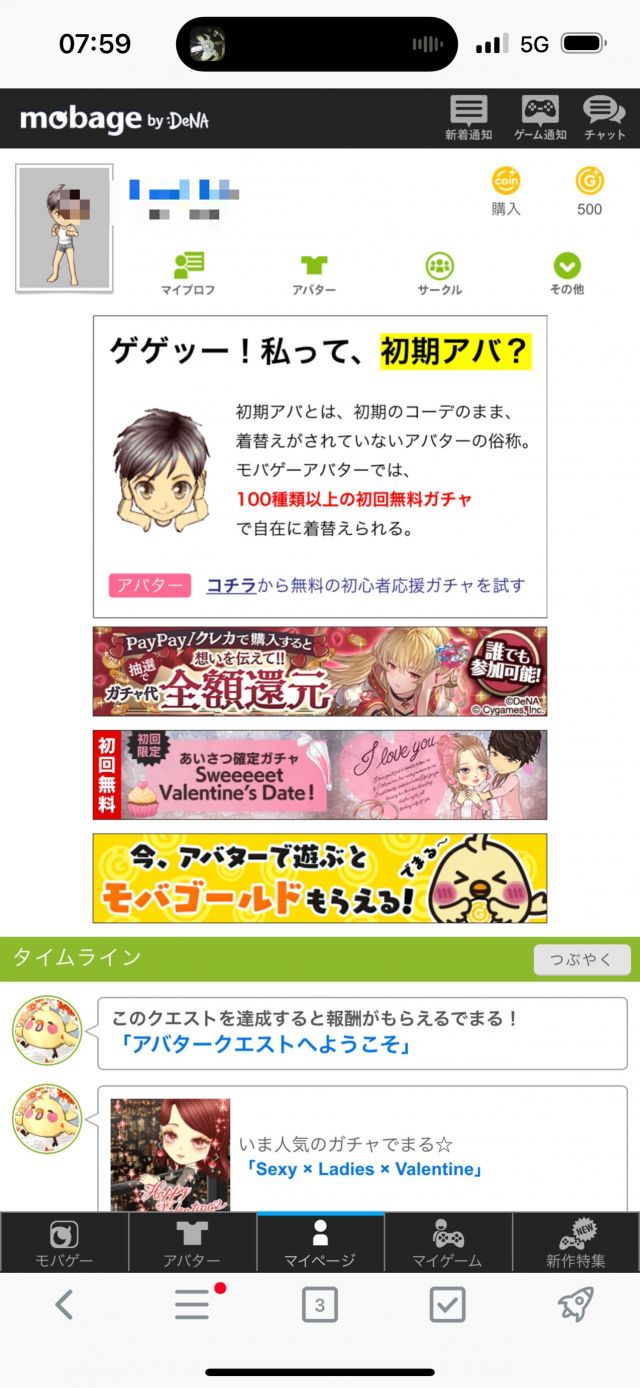Image resolution: width=640 pixels, height=1388 pixels.
Task: Open アバタークエストへようこそ link
Action: point(265,1046)
